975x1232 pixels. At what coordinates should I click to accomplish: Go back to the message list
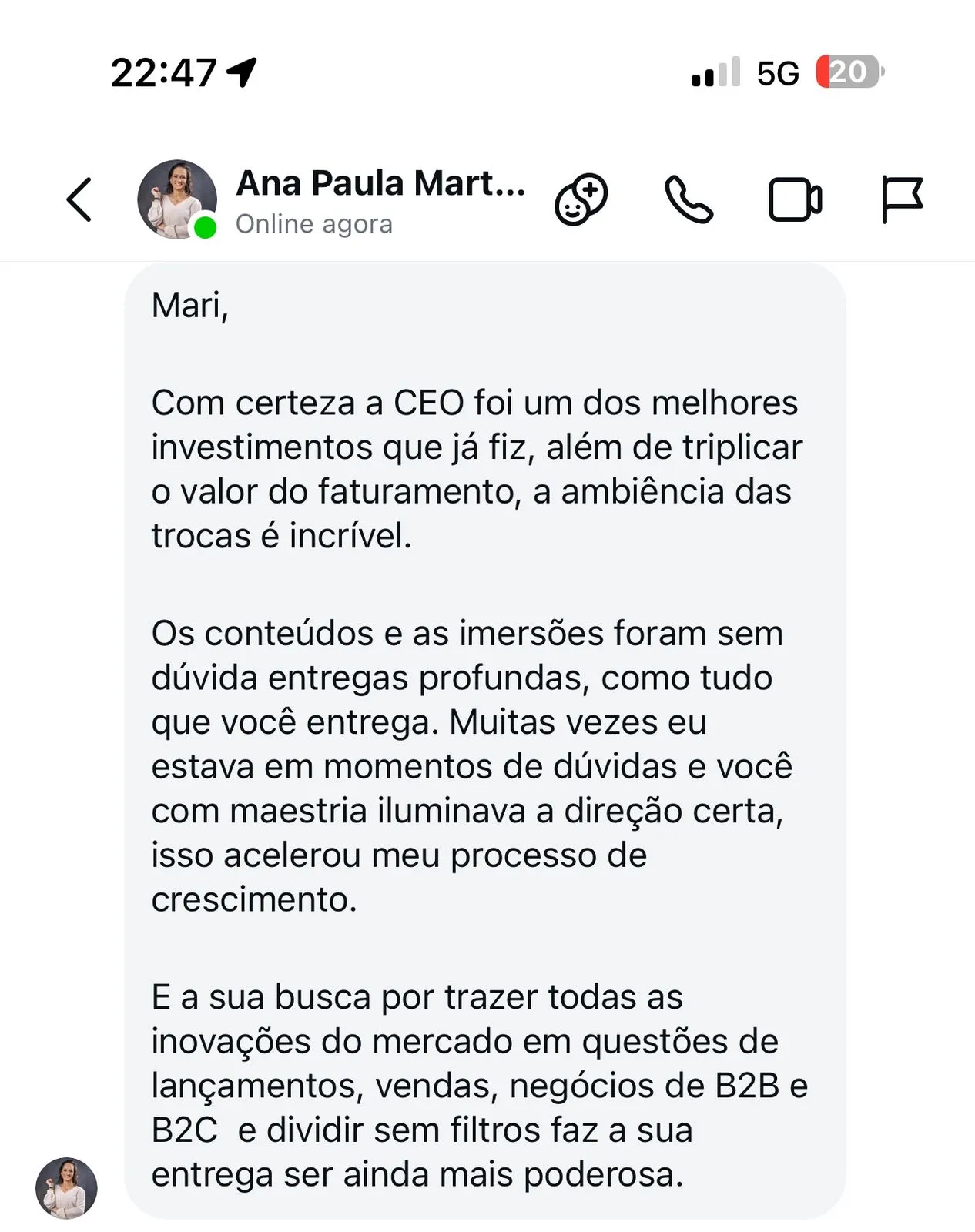[x=79, y=199]
